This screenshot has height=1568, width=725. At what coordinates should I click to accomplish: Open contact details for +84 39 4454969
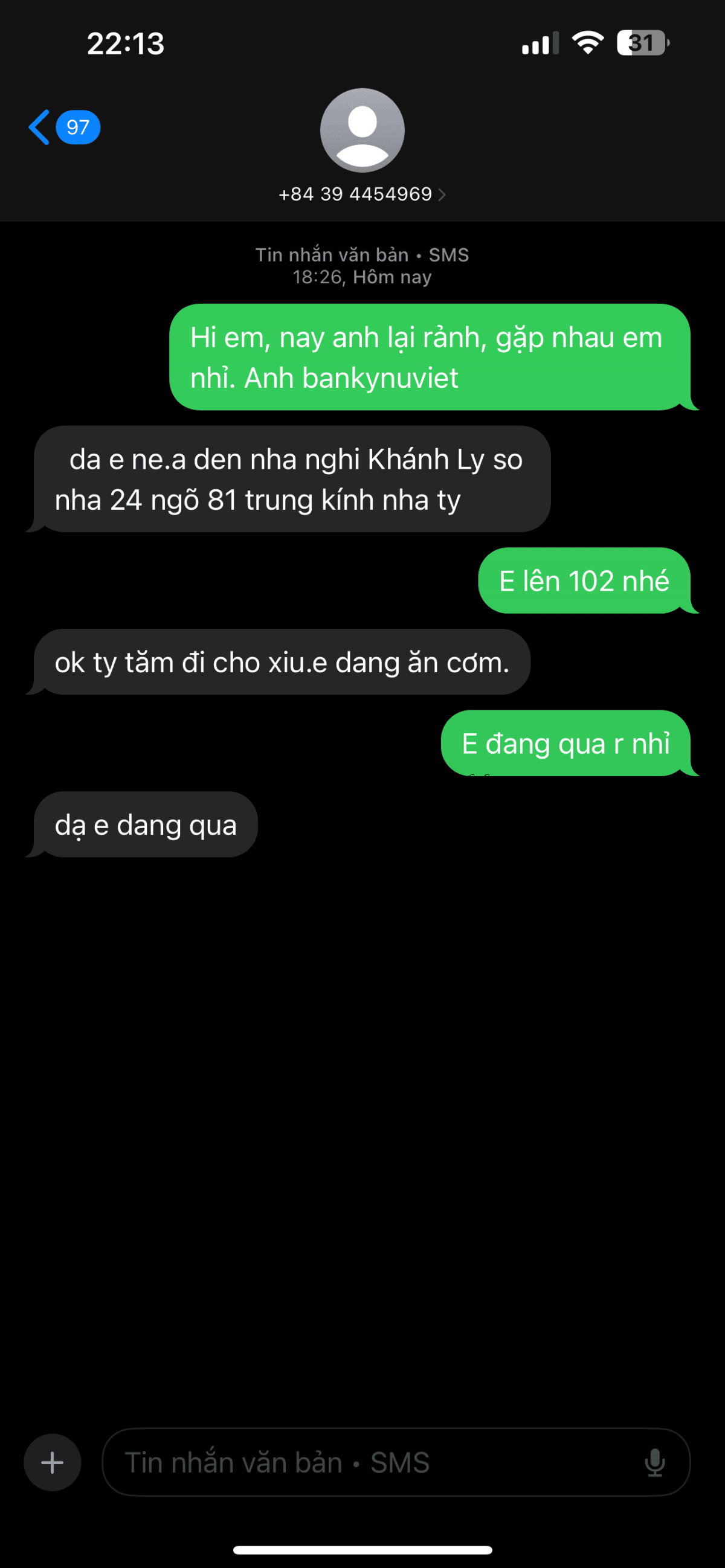pos(361,194)
